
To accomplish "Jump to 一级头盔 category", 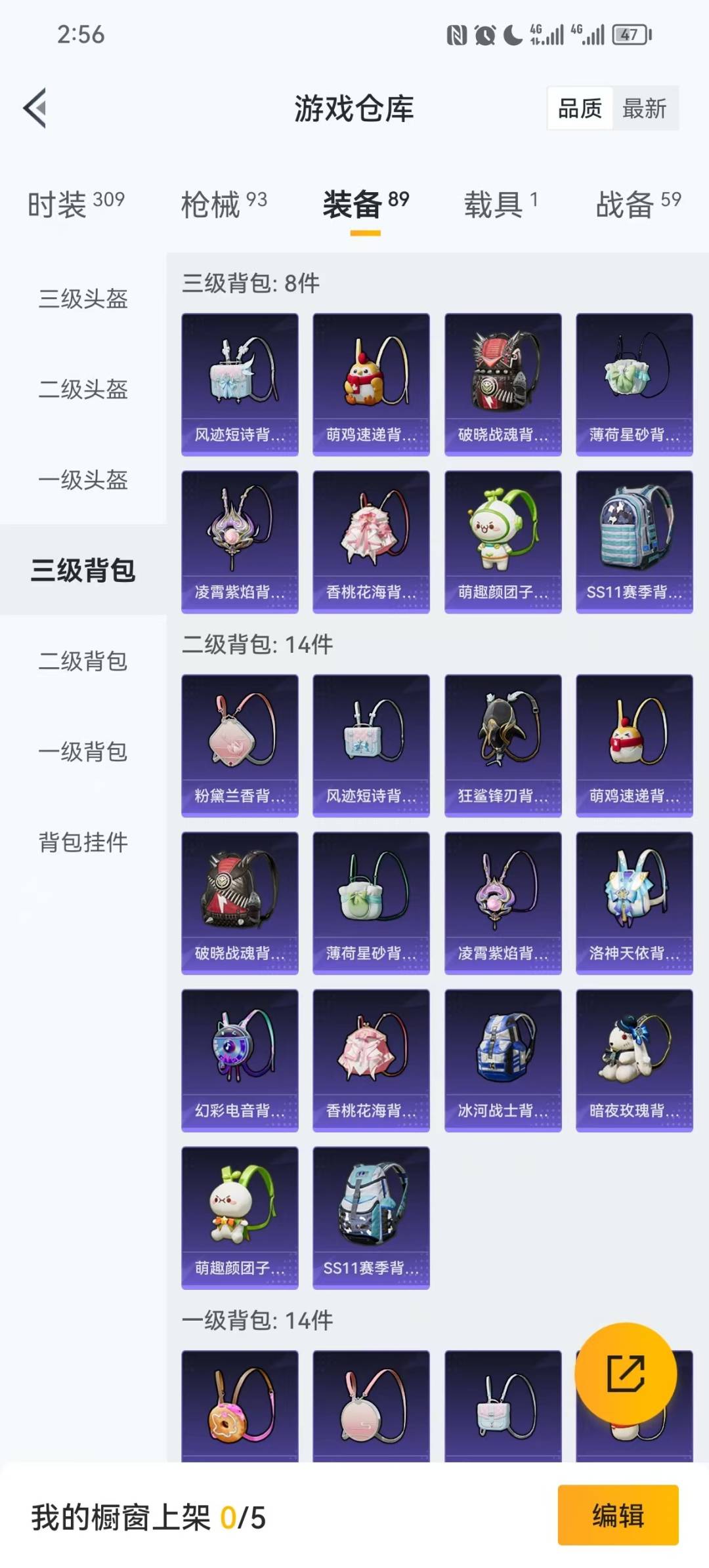I will 83,480.
